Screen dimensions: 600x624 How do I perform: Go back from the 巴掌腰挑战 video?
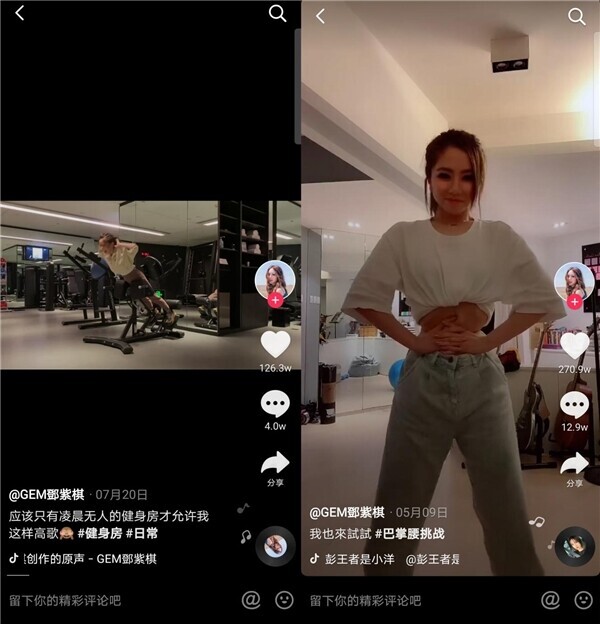[320, 16]
